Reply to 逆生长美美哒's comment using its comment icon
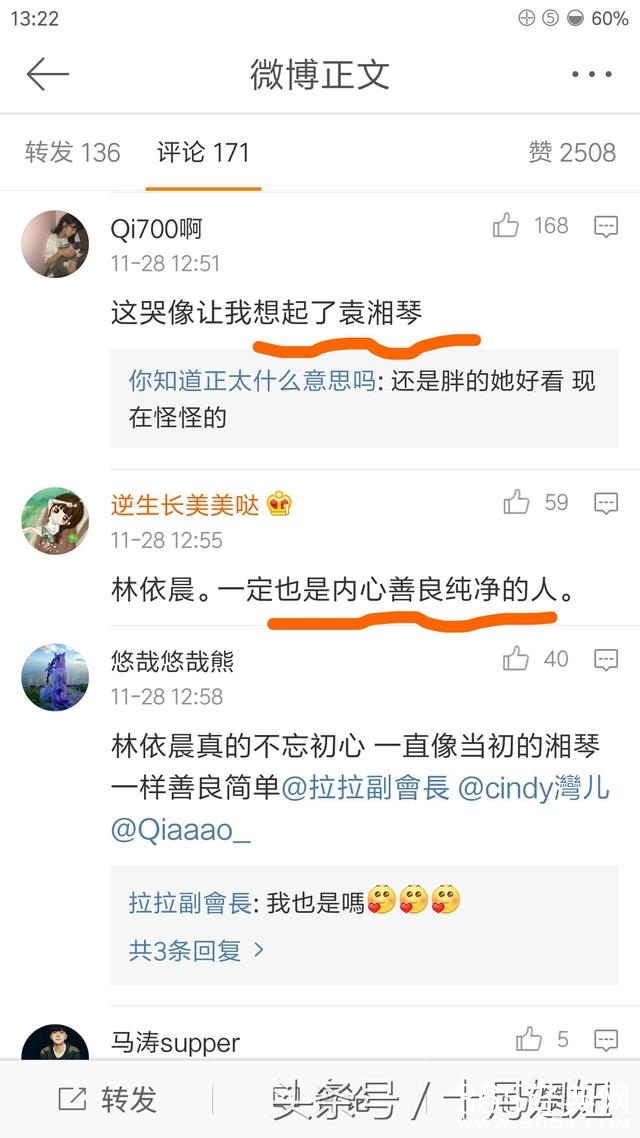This screenshot has width=640, height=1138. point(606,503)
